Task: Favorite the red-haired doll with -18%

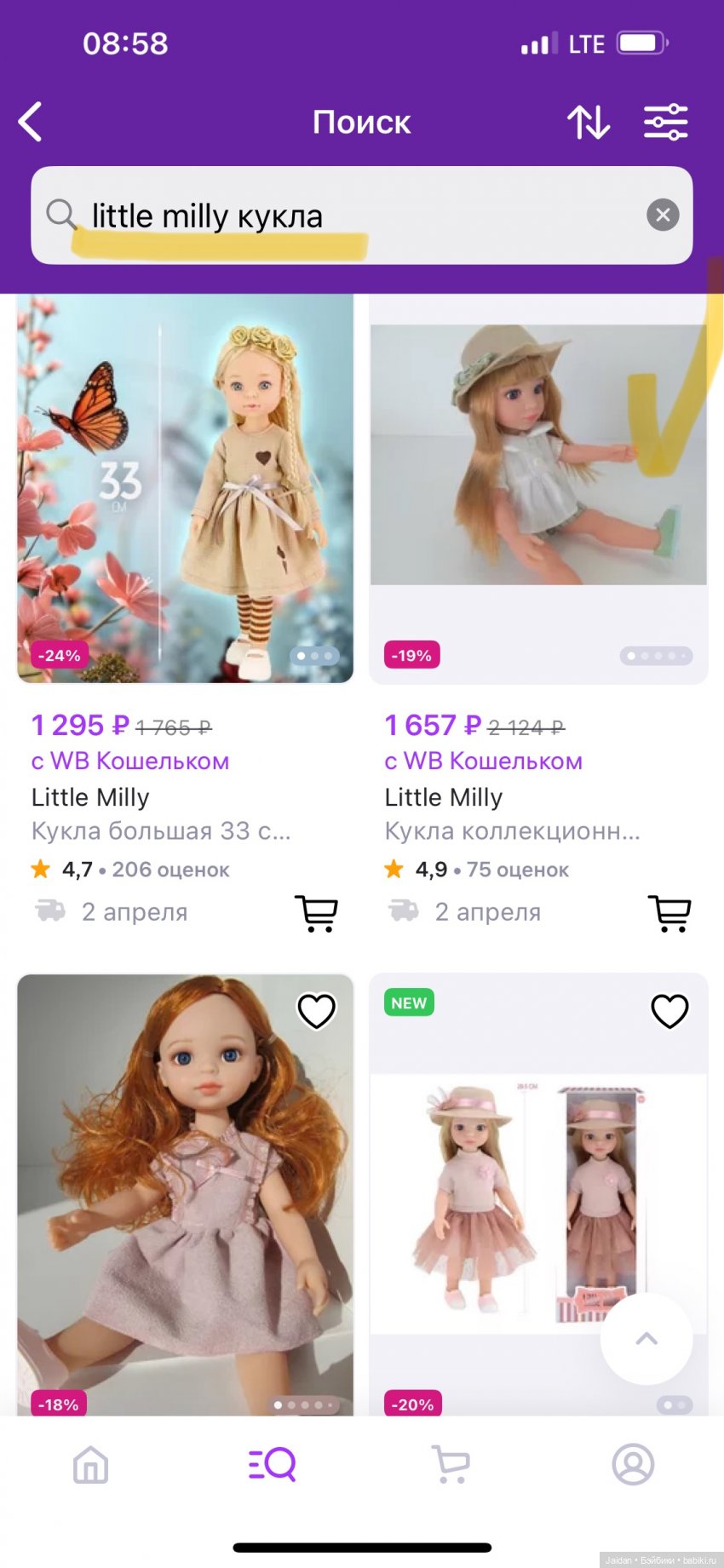Action: pos(316,1011)
